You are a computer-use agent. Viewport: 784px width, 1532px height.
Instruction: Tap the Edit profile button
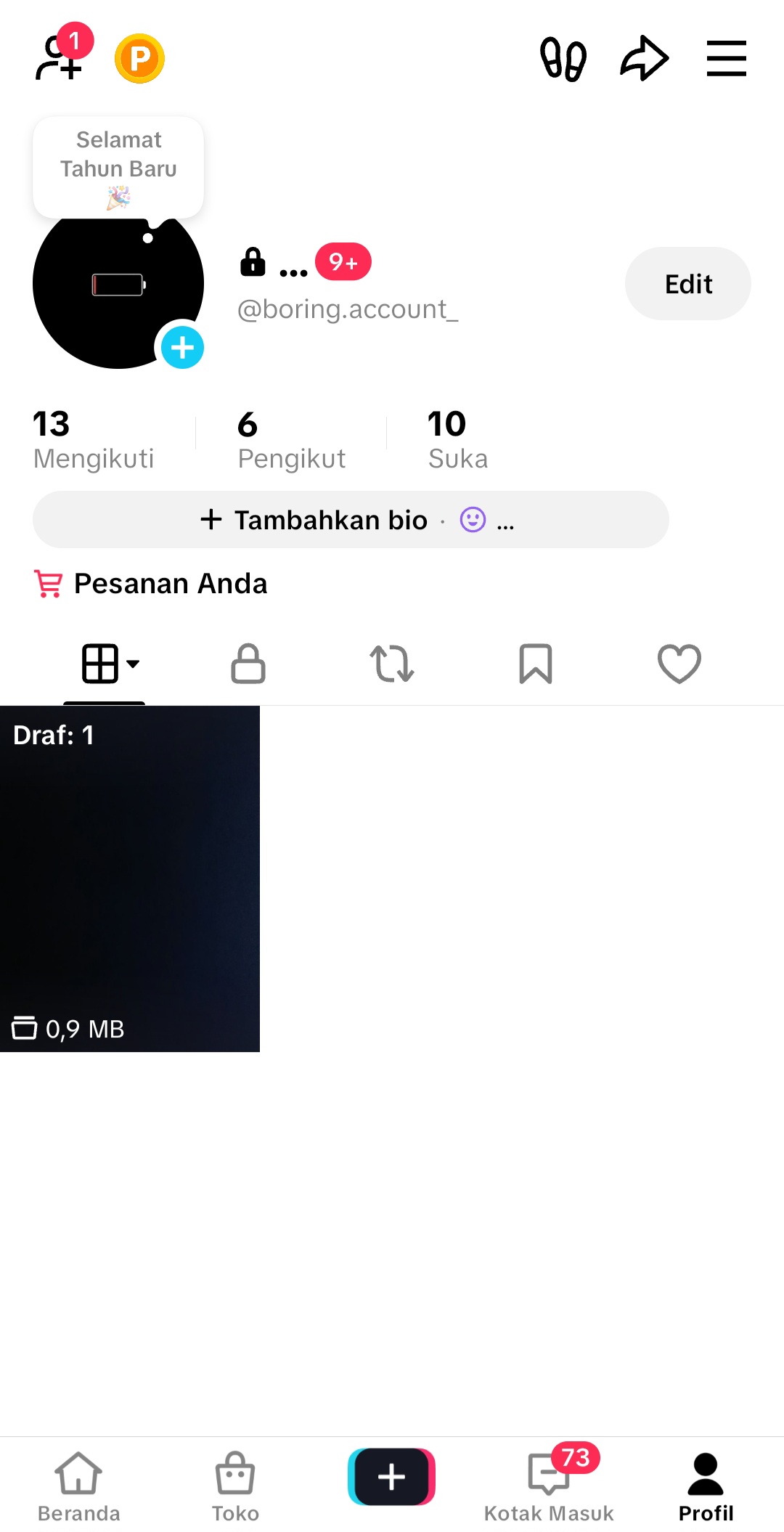coord(687,284)
